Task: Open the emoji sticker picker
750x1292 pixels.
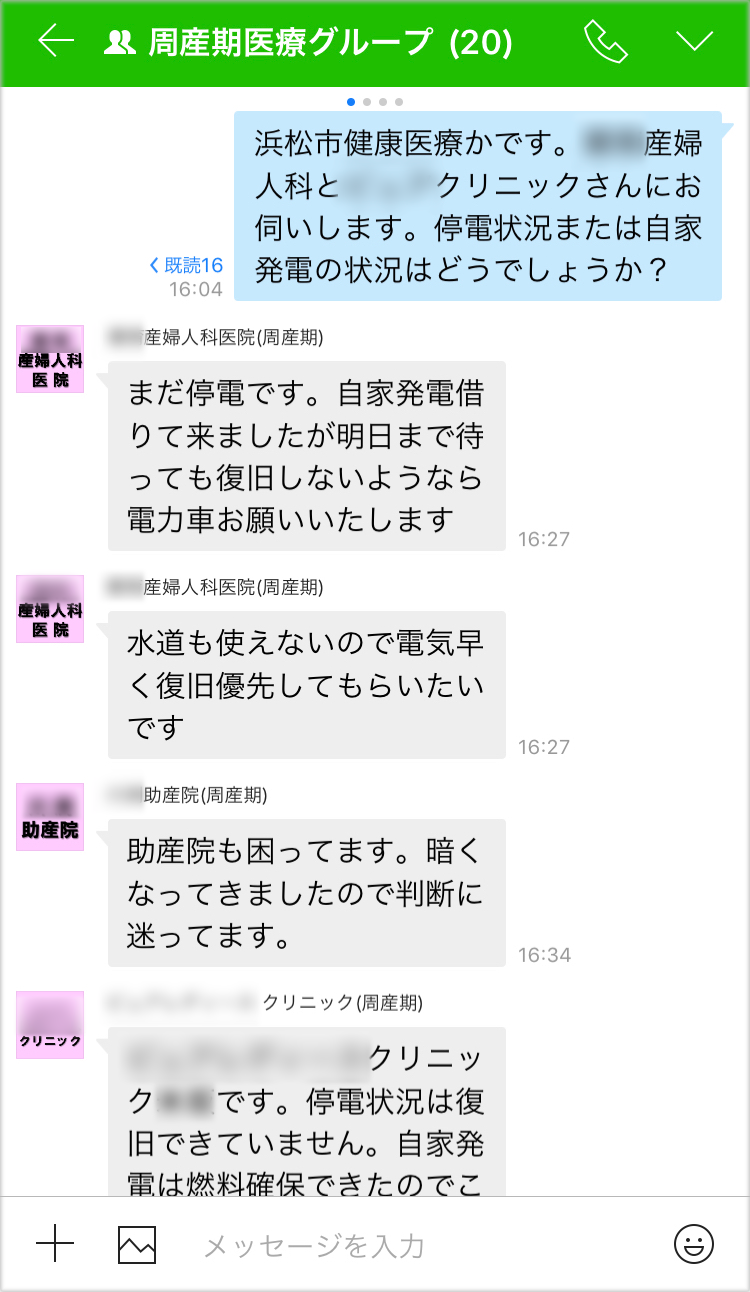Action: tap(693, 1244)
